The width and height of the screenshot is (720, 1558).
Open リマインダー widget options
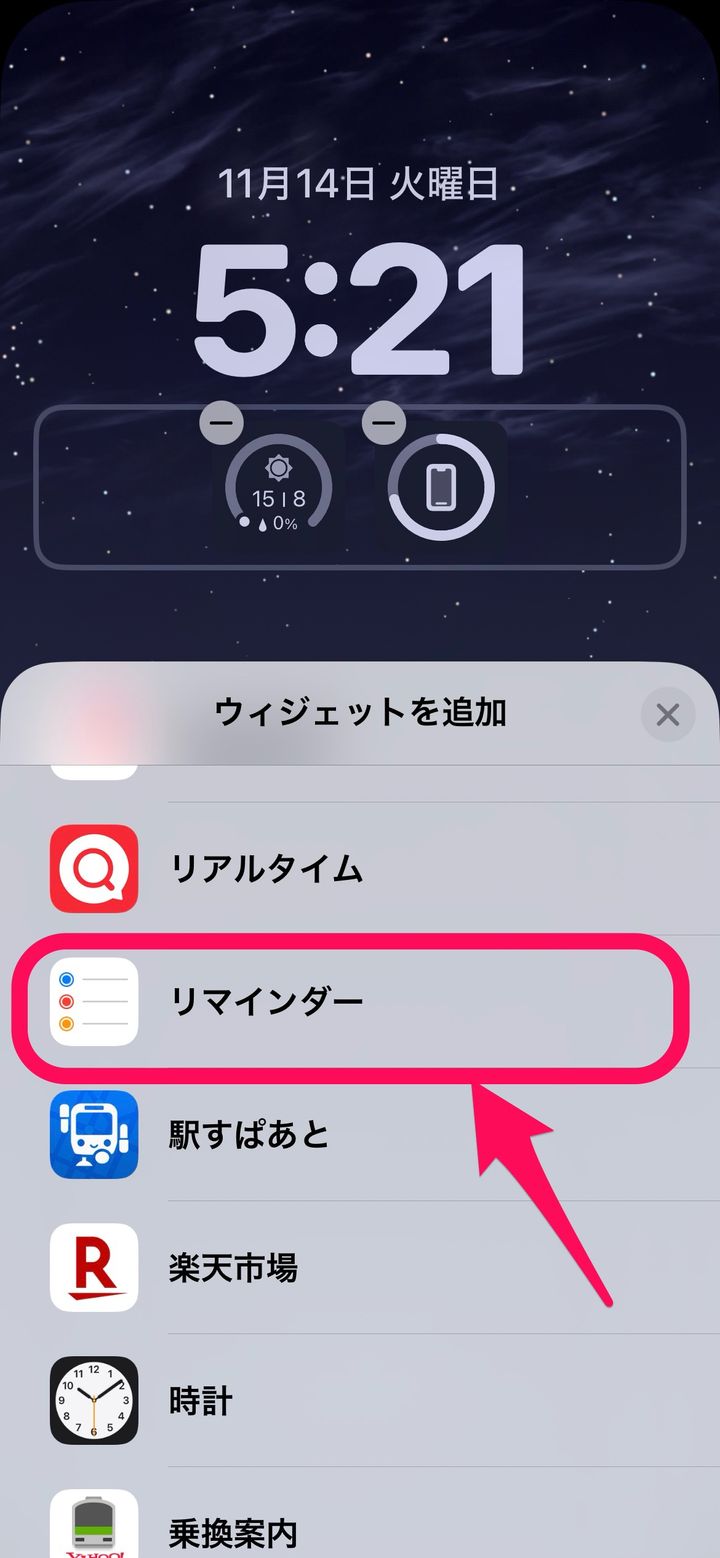click(360, 1002)
